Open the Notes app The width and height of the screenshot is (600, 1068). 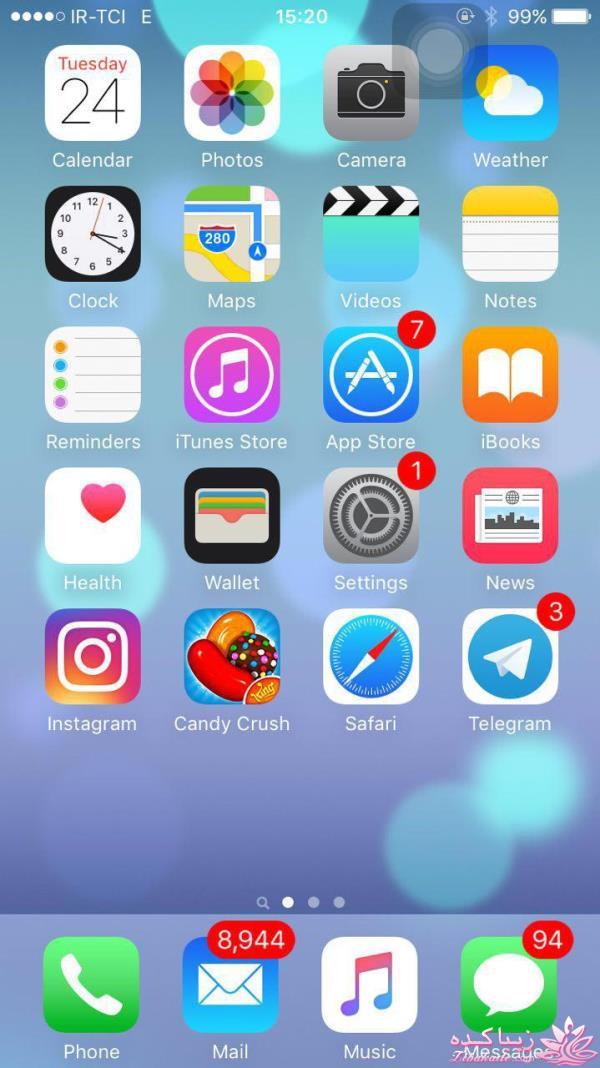[x=510, y=234]
